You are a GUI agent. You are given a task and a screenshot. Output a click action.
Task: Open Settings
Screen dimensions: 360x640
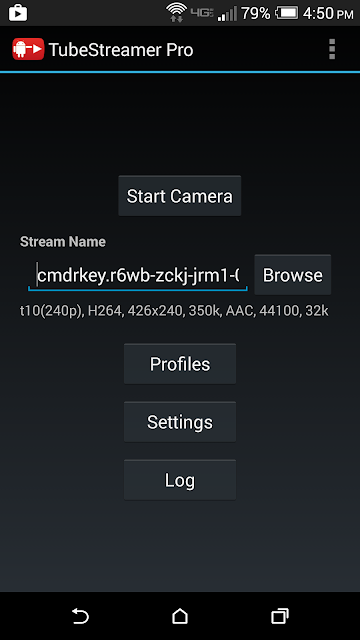[x=180, y=422]
